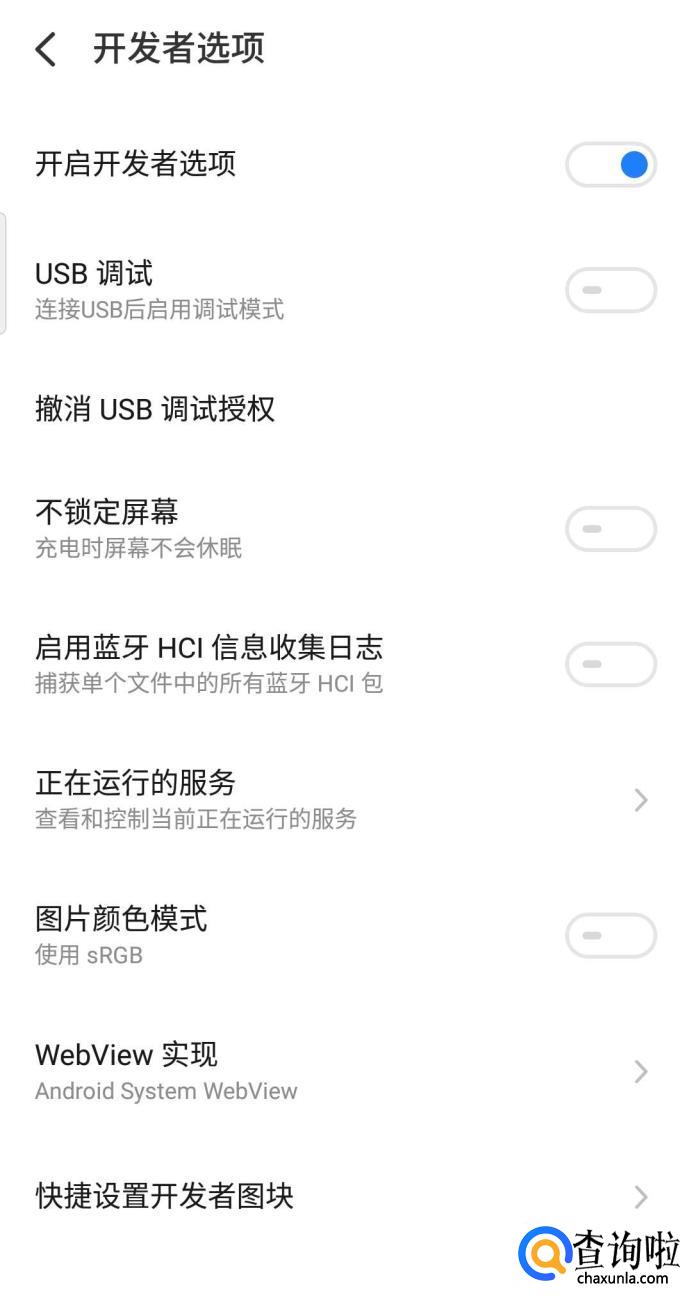Switch on 不锁定屏幕
This screenshot has width=692, height=1309.
tap(610, 529)
